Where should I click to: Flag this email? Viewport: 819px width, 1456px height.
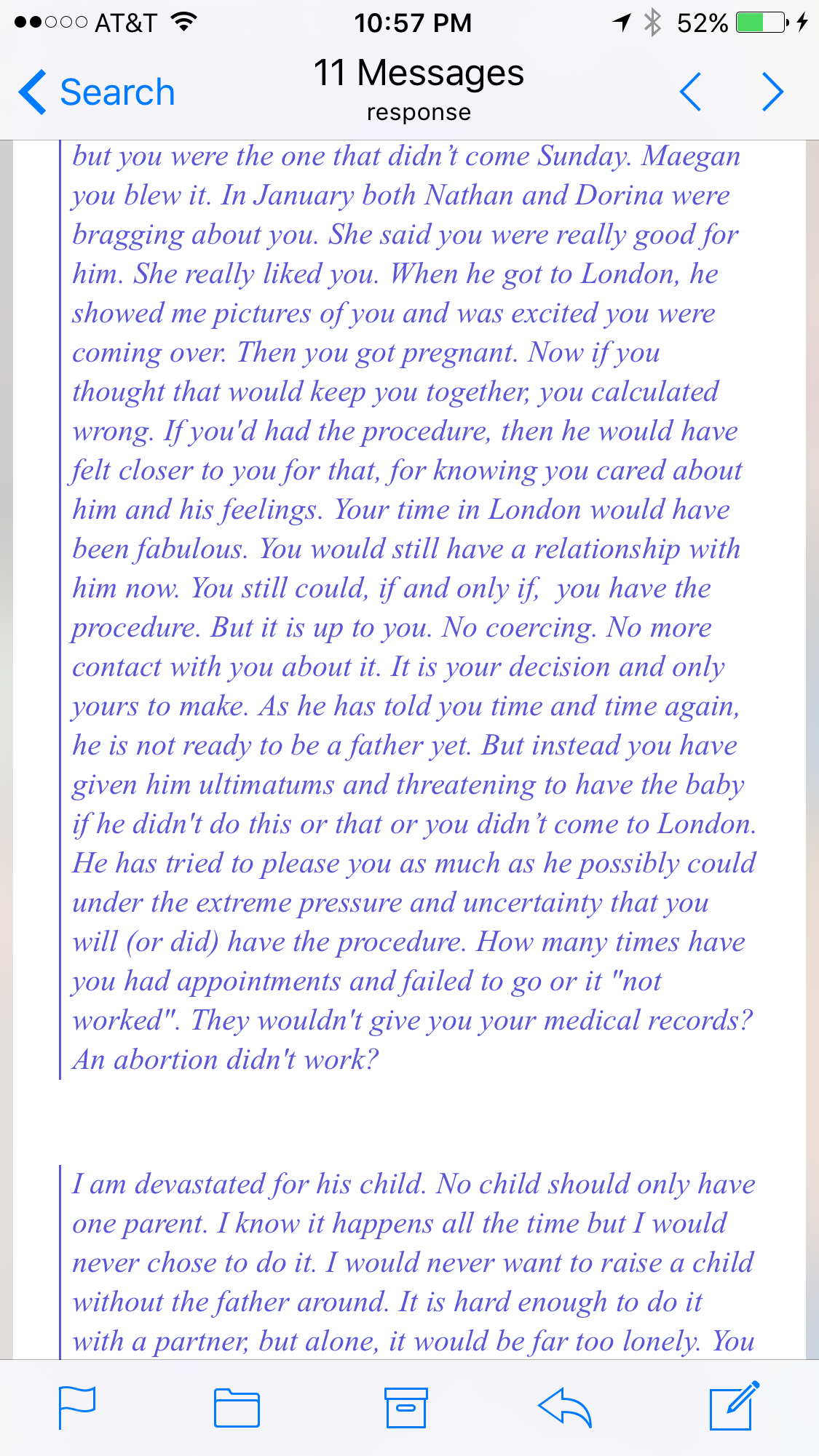click(x=76, y=1407)
